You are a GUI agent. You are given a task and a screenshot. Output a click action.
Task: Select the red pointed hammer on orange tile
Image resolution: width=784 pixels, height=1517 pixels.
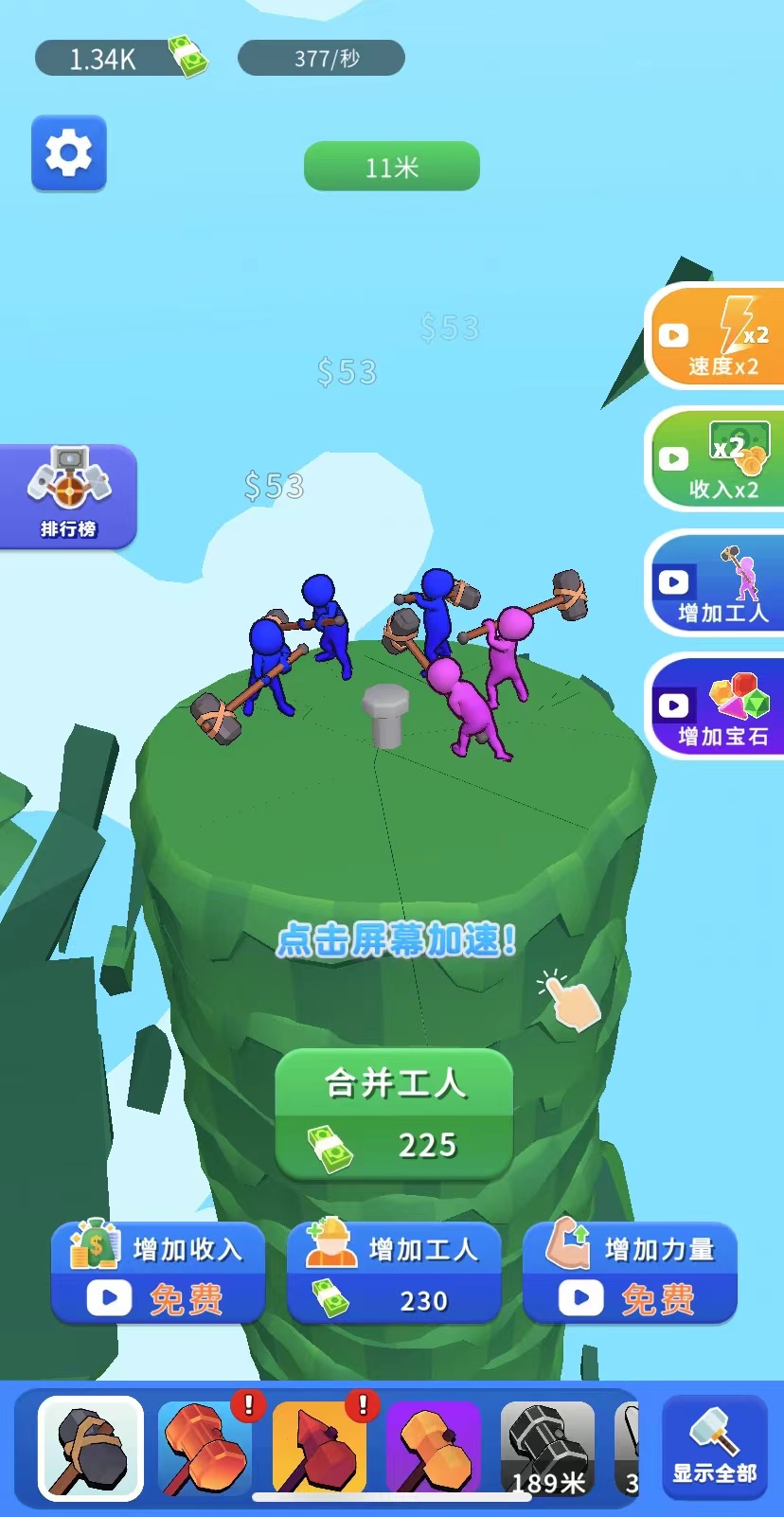coord(319,1448)
